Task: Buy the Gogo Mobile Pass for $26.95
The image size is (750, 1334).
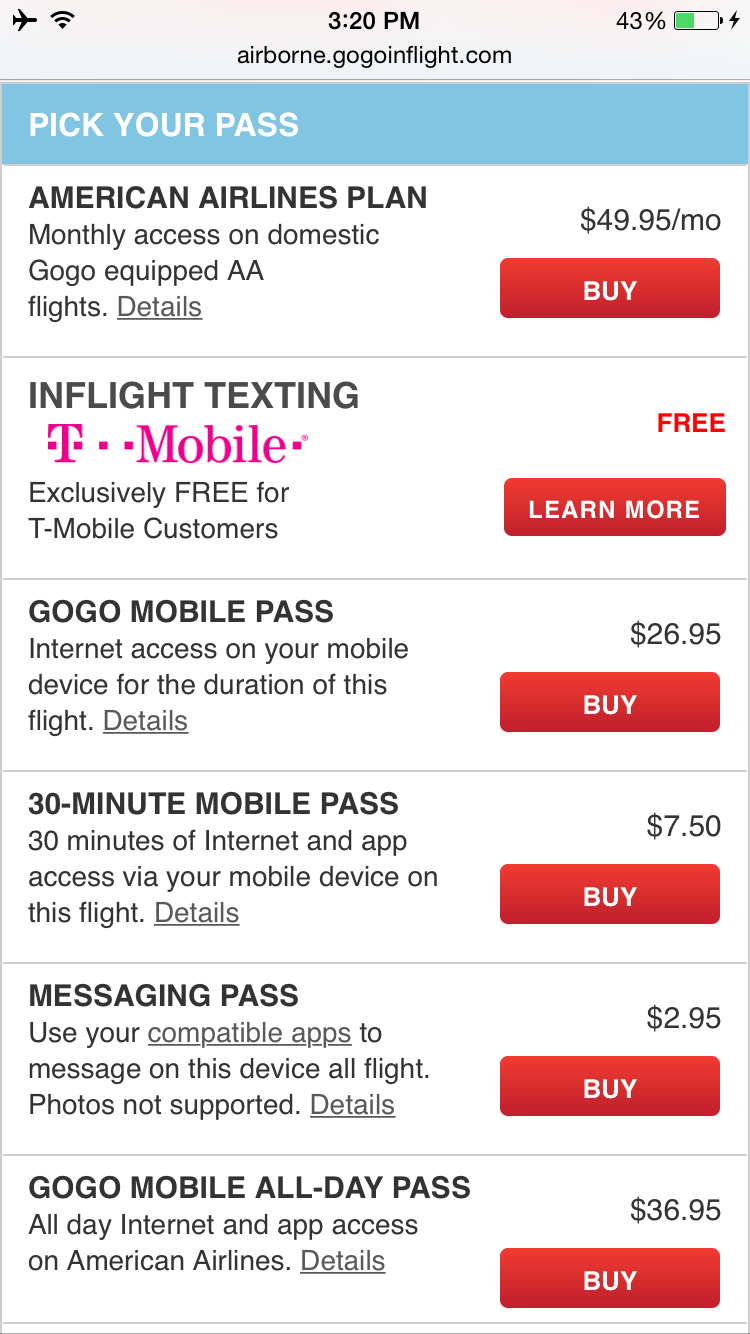Action: (610, 703)
